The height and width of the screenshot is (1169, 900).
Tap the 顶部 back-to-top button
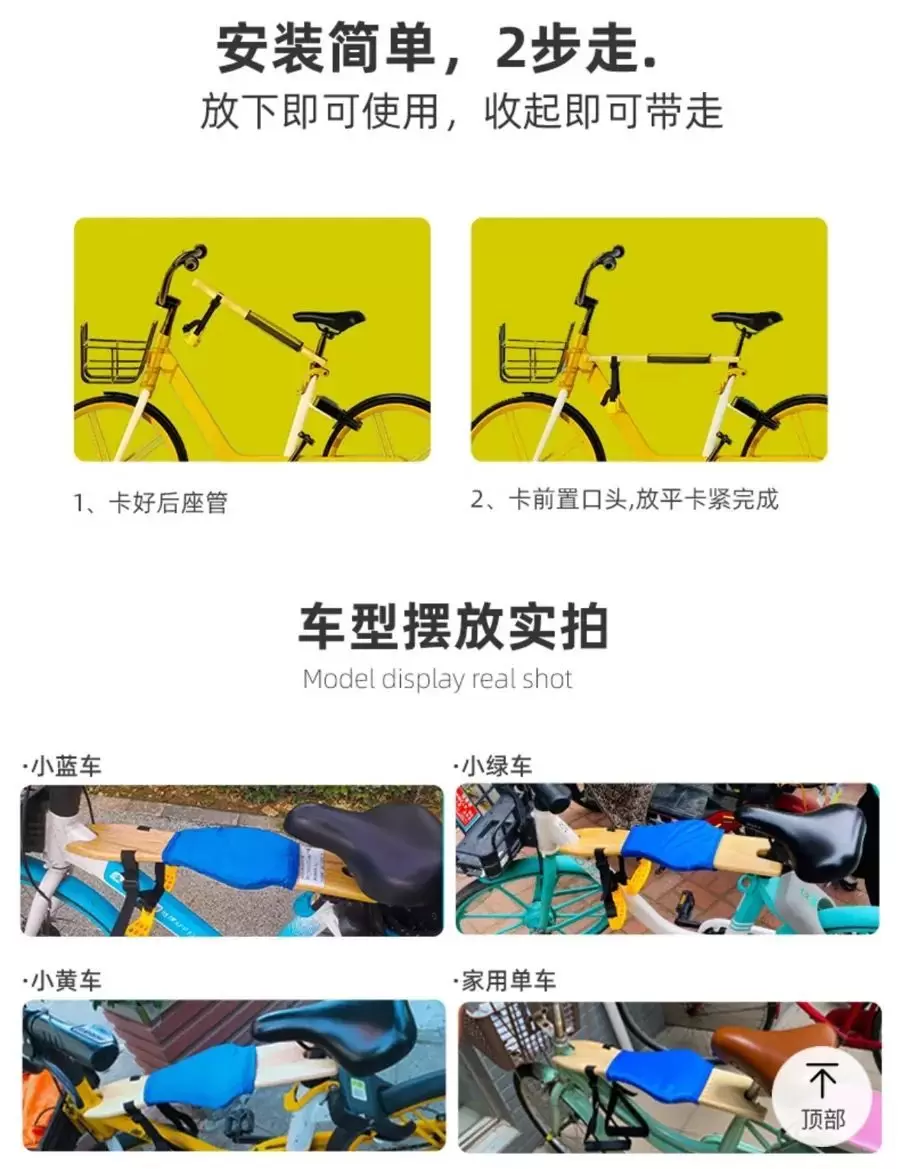click(822, 1096)
